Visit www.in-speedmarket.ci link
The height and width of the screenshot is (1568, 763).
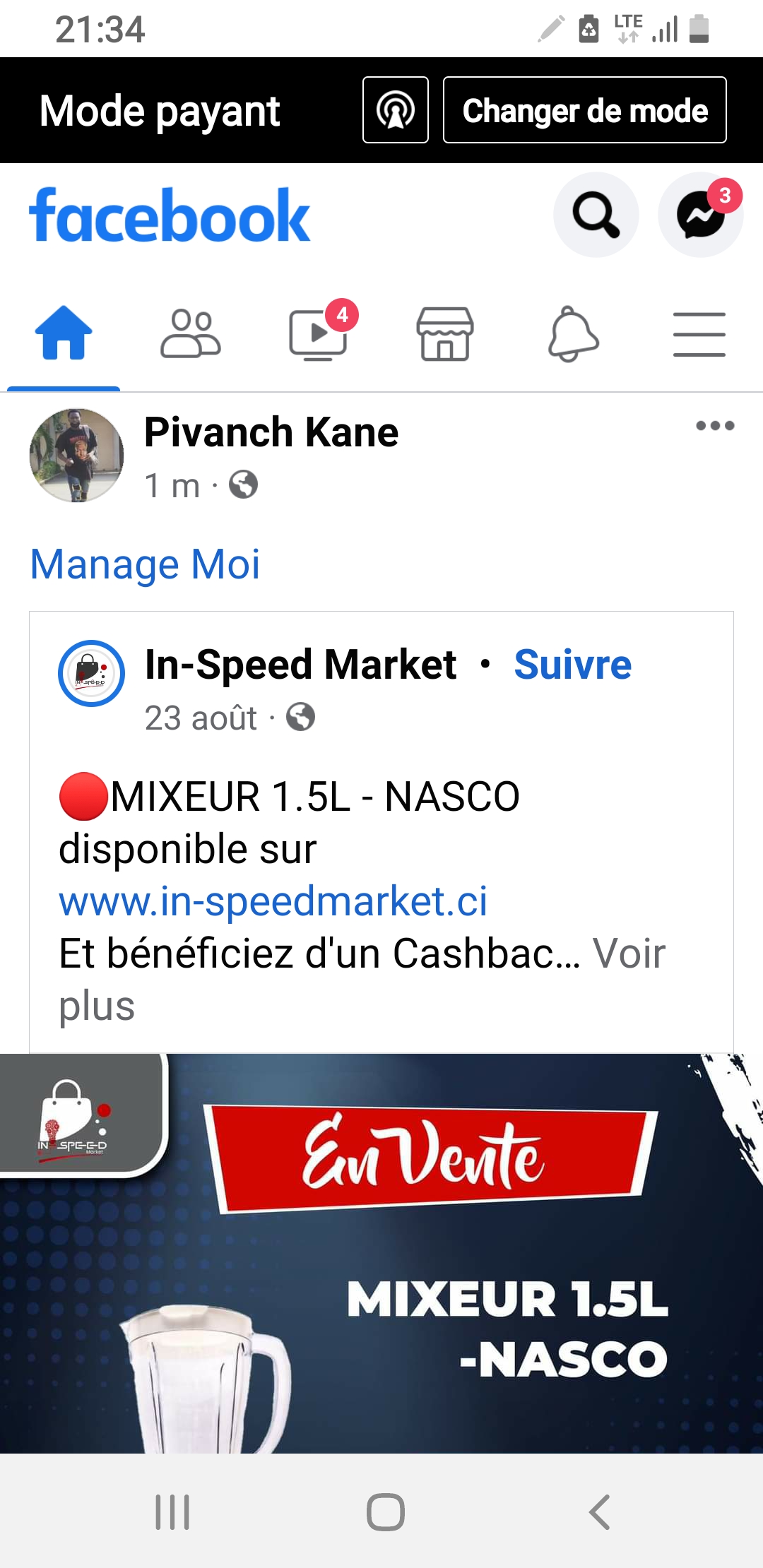[273, 901]
